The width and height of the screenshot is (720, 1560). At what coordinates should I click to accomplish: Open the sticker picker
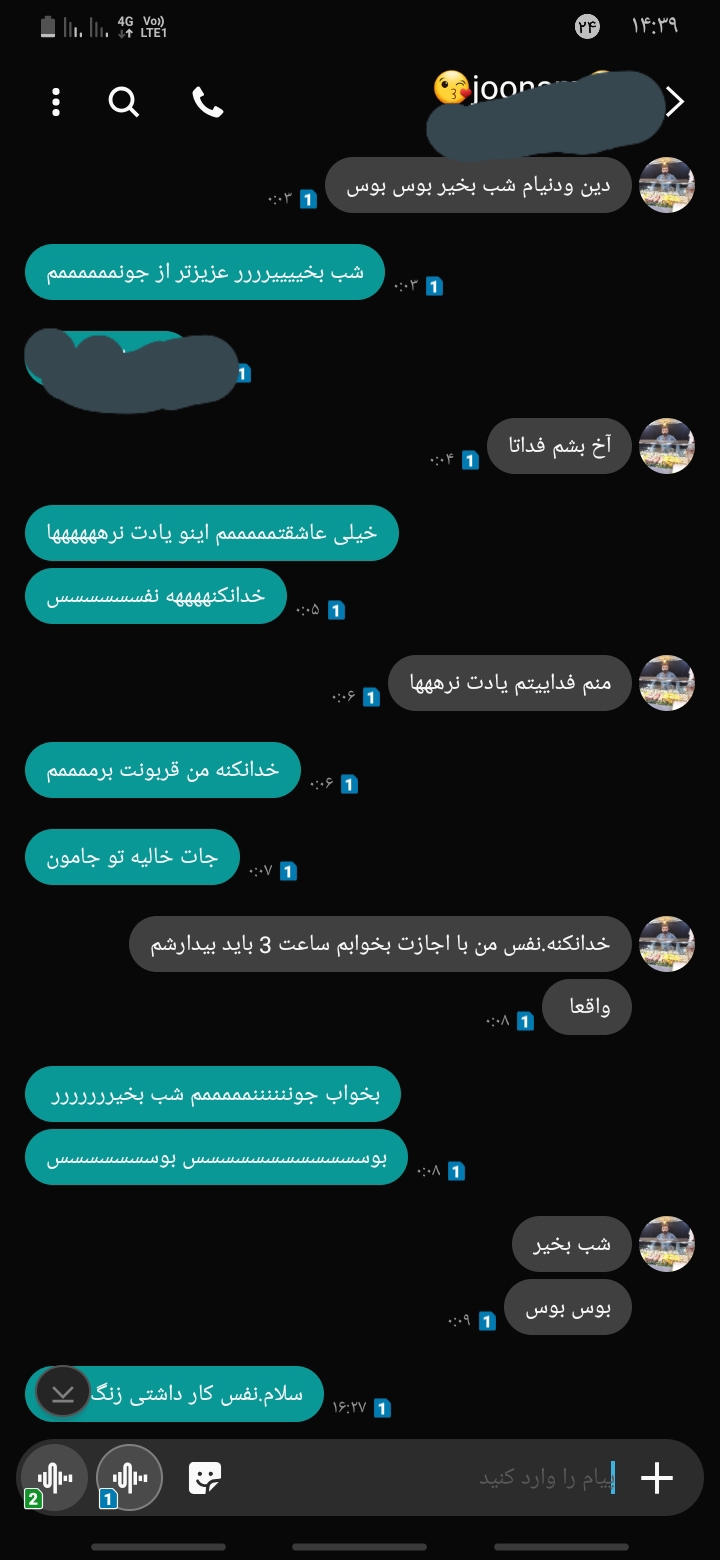click(205, 1478)
